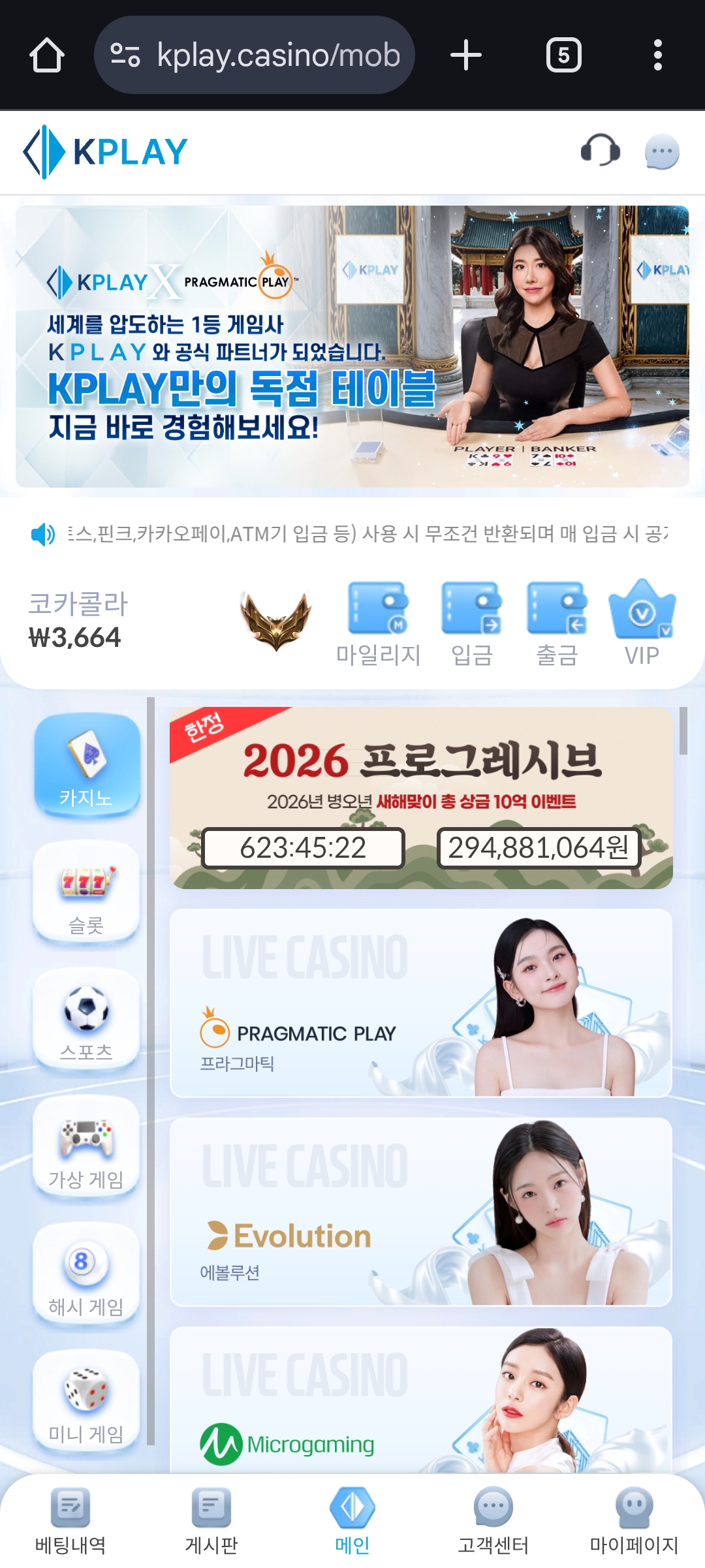Open the KPLAY Pragmatic Play promo banner
Screen dimensions: 705x1568
tap(352, 347)
